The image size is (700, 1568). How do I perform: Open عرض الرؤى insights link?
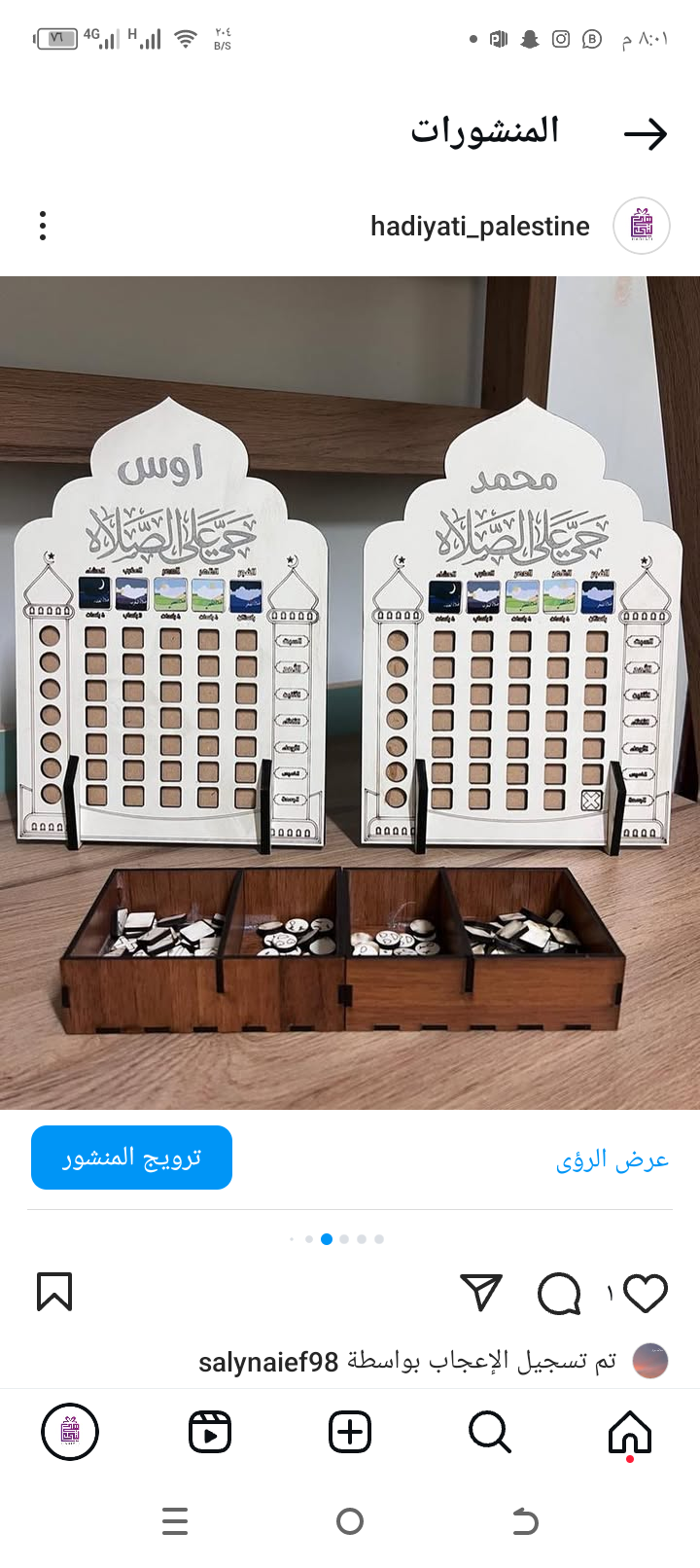coord(612,1159)
